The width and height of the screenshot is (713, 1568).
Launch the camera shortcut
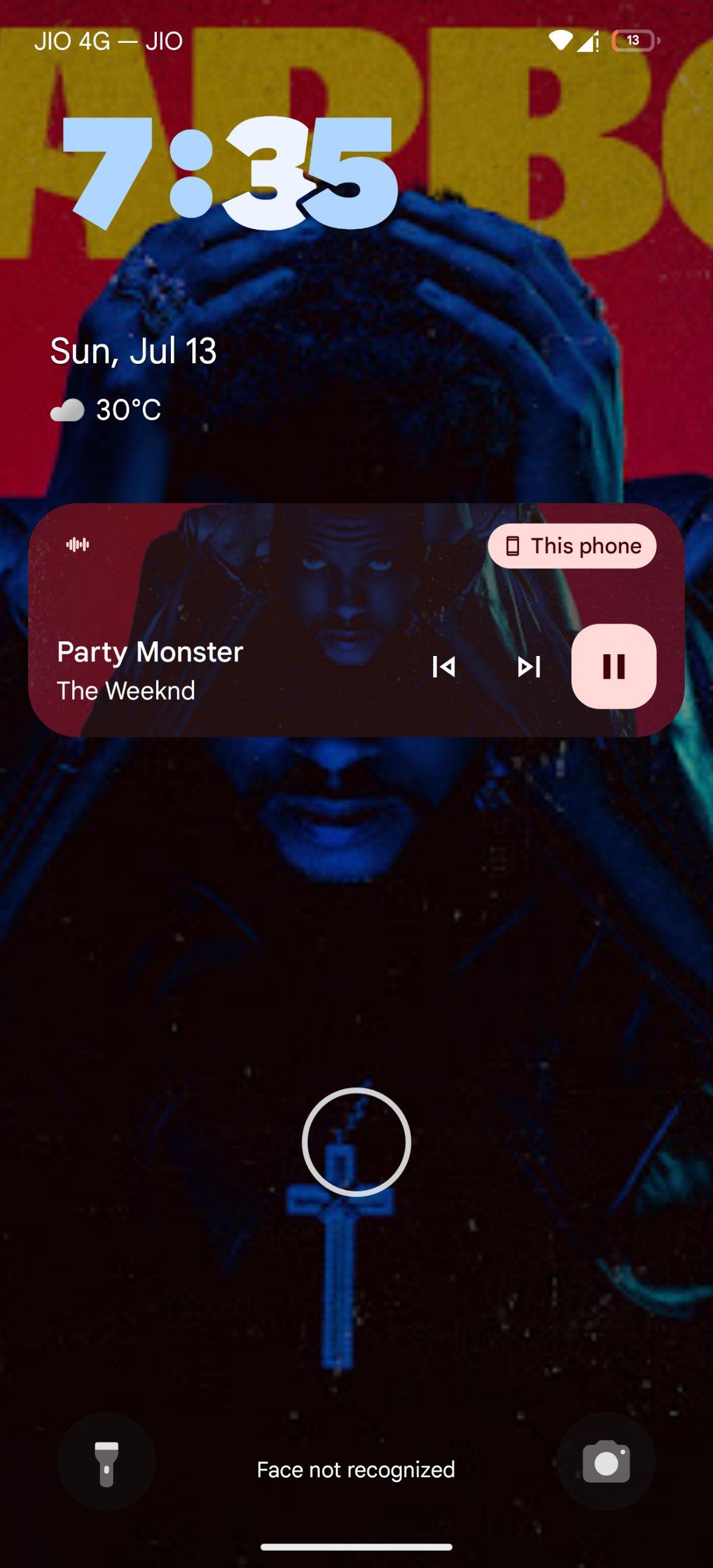606,1463
